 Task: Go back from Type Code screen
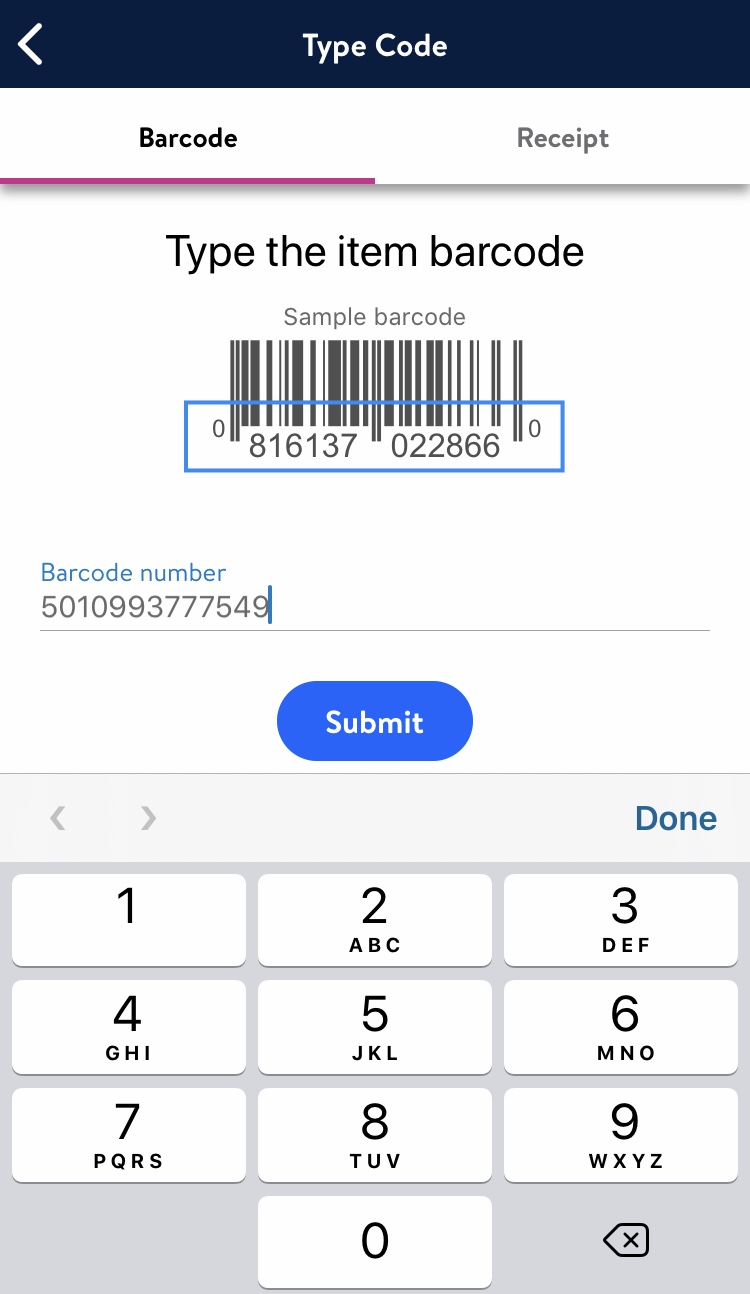[x=32, y=46]
